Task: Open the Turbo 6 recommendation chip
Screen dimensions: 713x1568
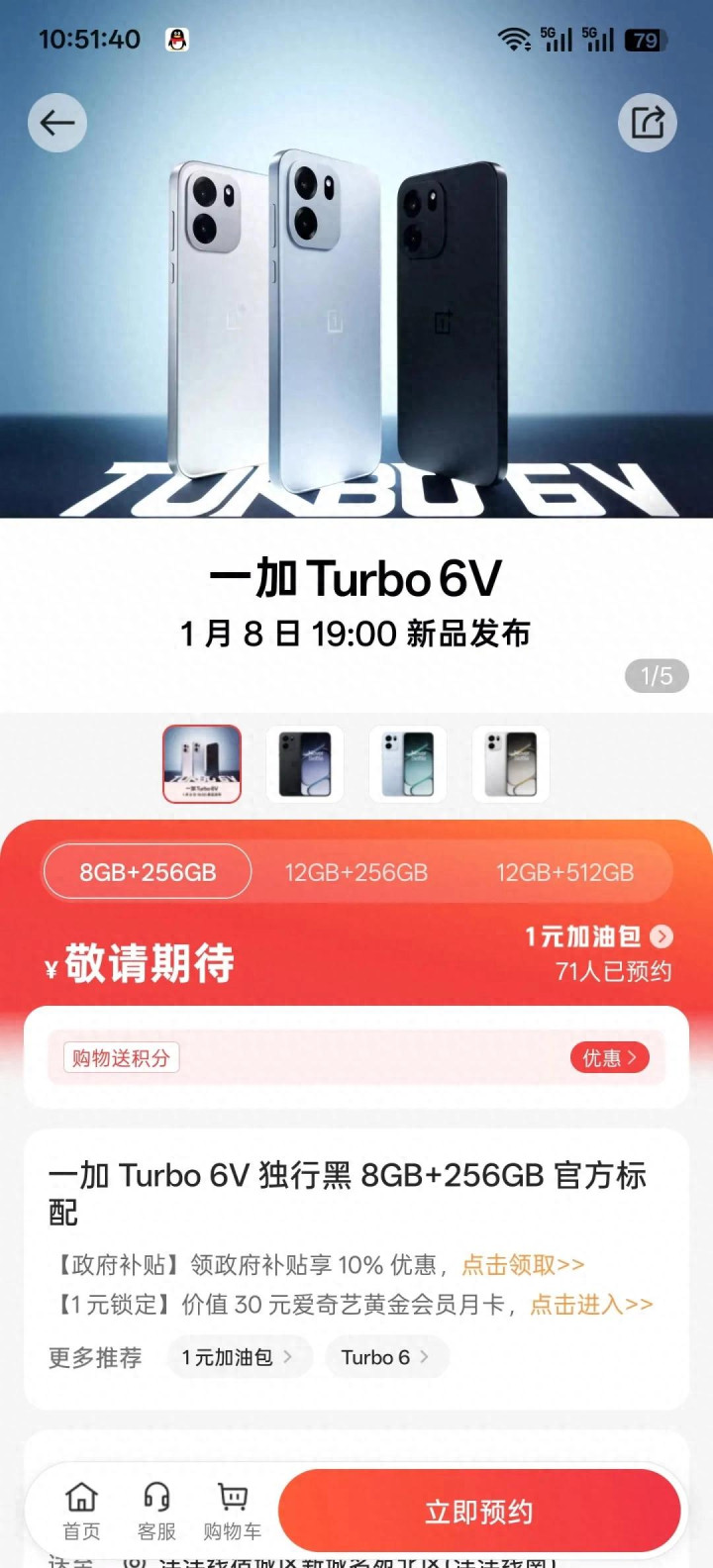Action: pos(385,1357)
